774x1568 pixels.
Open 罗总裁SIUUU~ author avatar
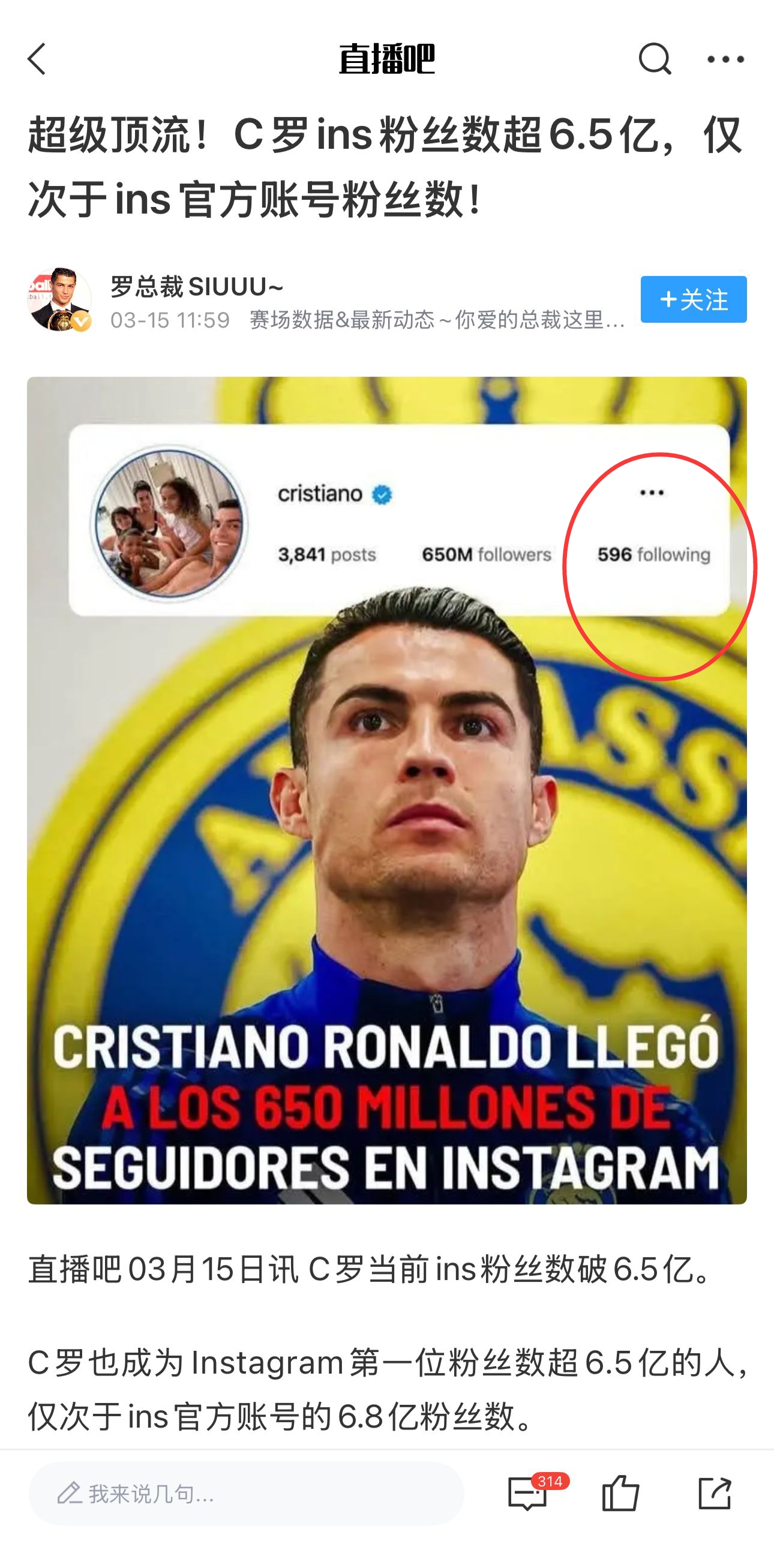tap(59, 299)
